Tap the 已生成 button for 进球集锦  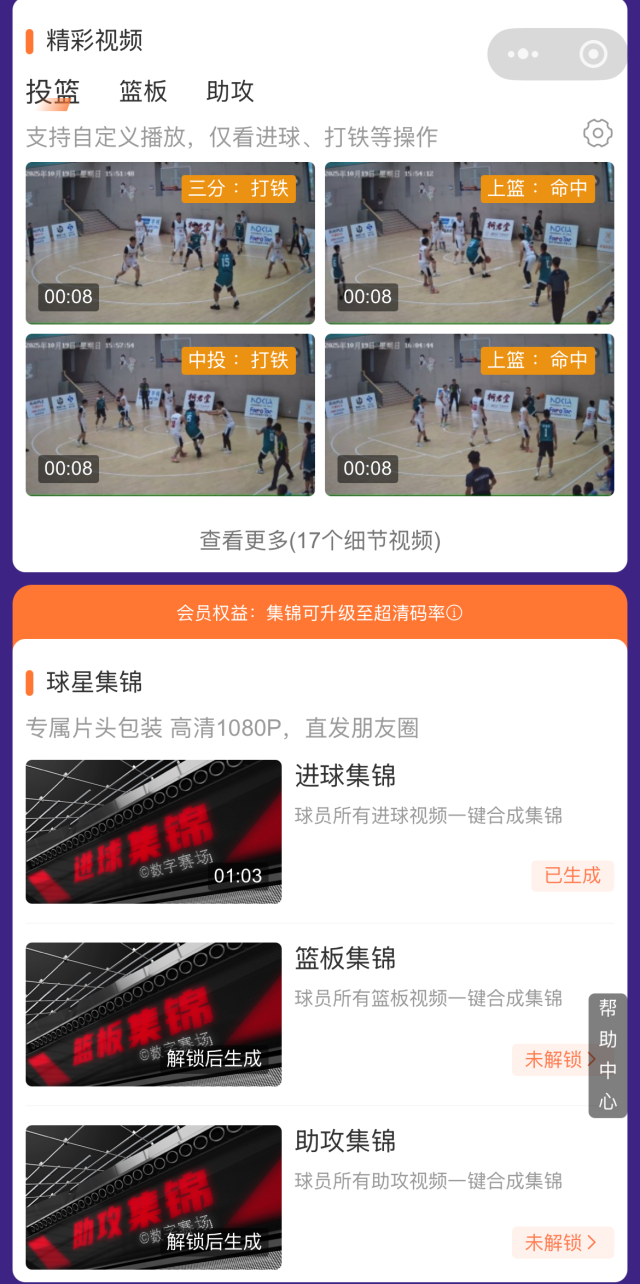pos(572,875)
